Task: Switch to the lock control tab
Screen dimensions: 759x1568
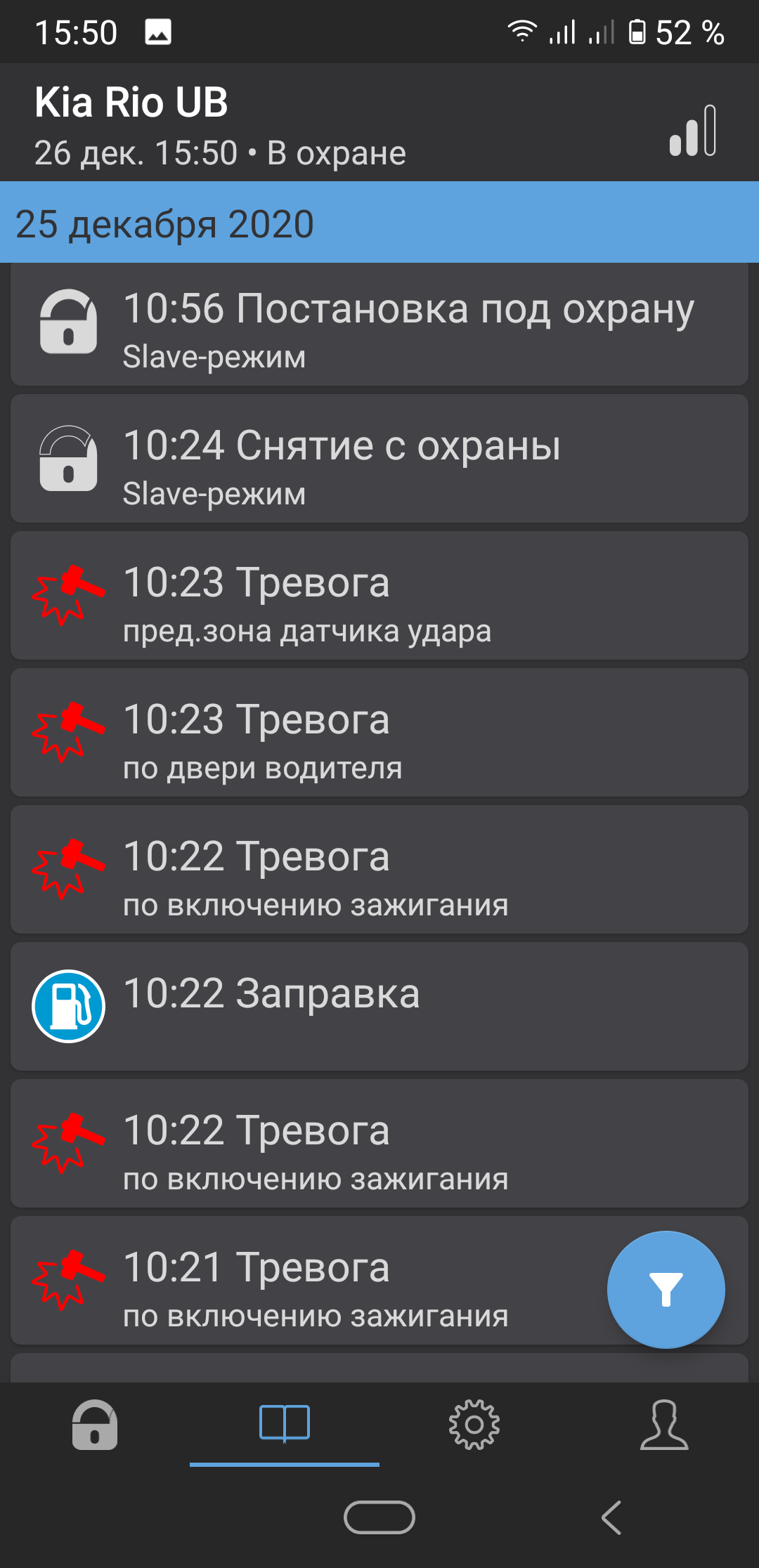Action: click(95, 1425)
